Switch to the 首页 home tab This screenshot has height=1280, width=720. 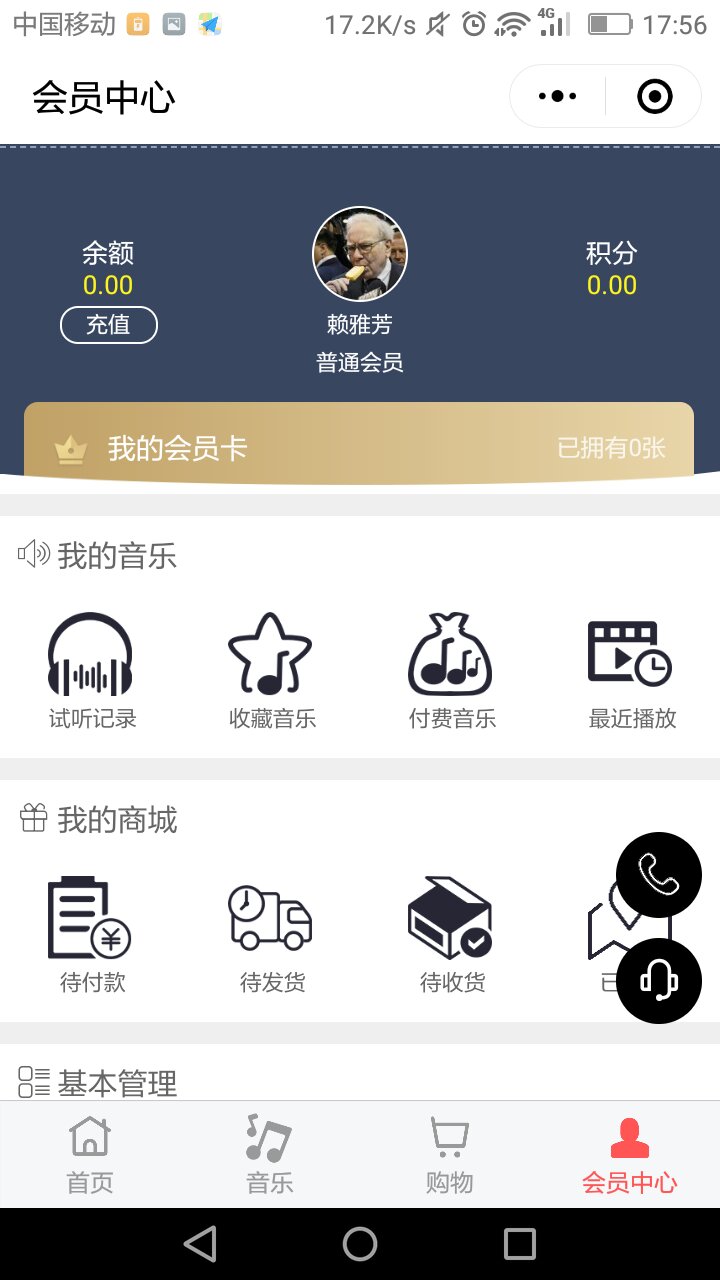(x=90, y=1155)
